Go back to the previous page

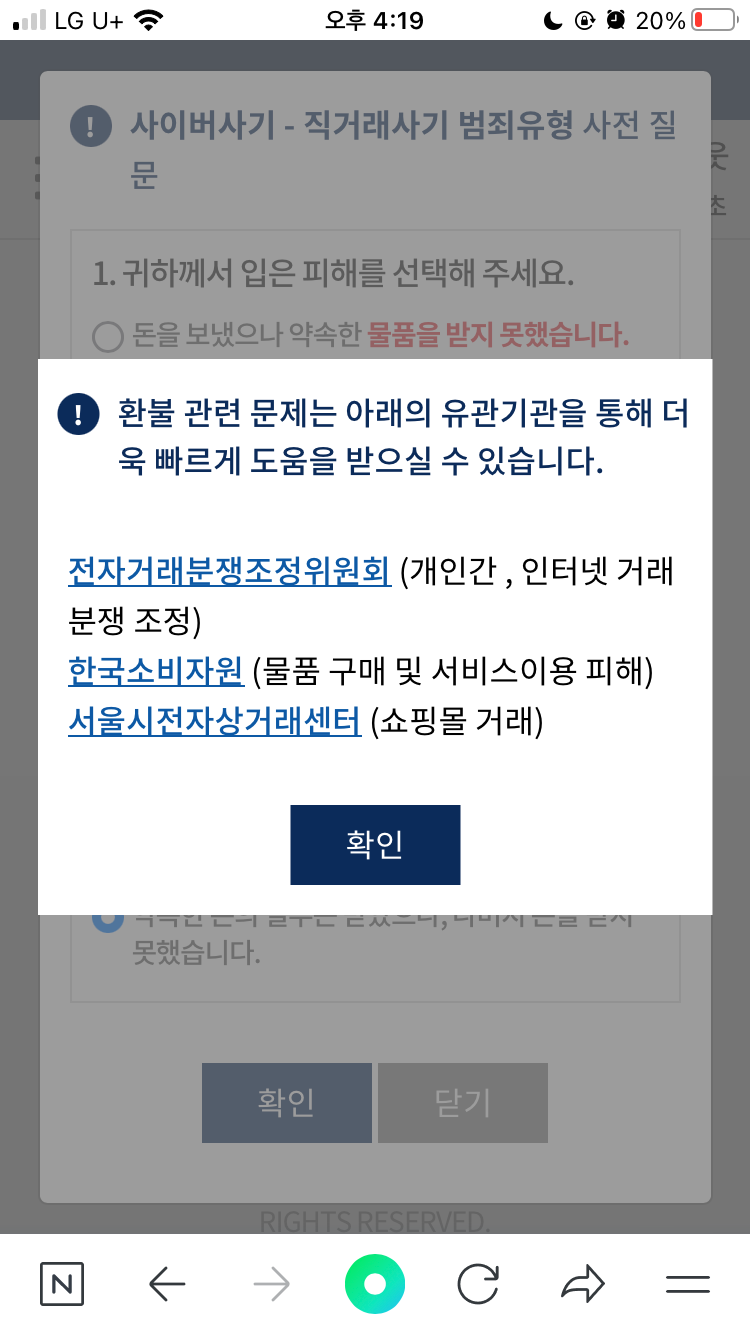pos(167,1284)
